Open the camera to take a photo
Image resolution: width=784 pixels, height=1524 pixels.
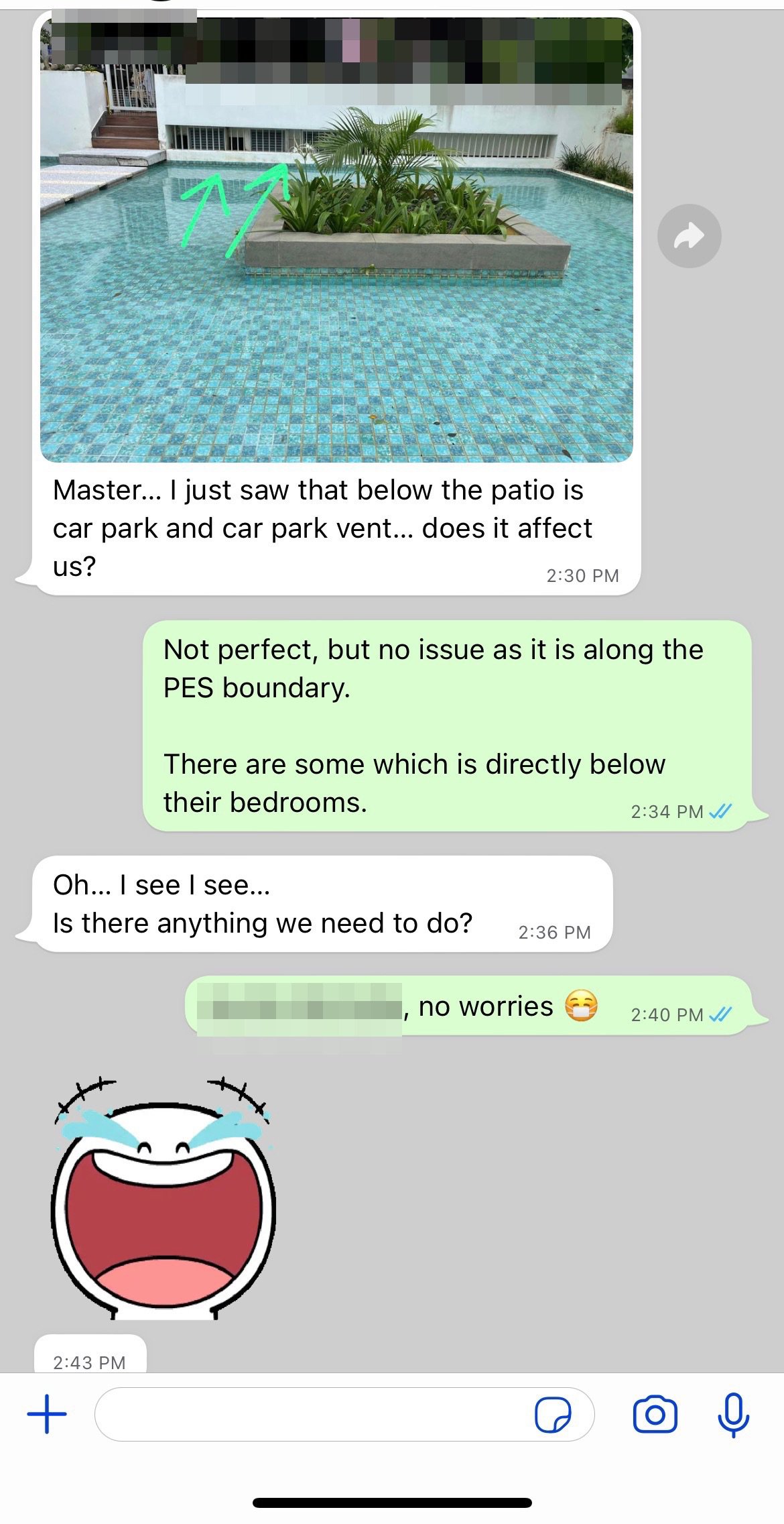click(655, 1414)
